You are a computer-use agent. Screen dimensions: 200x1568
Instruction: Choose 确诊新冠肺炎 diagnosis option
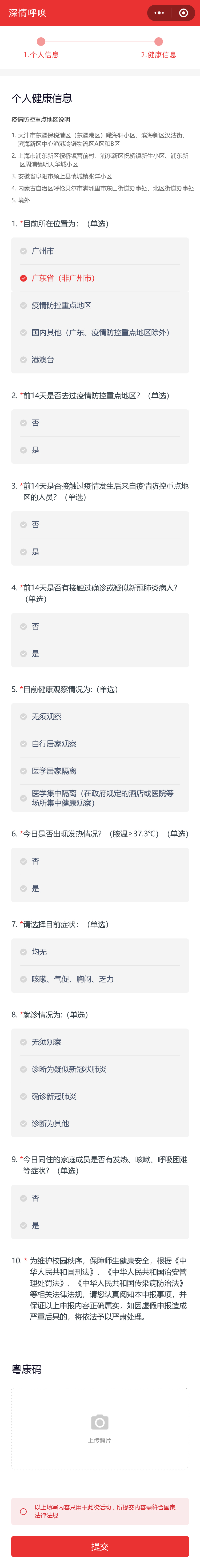(x=54, y=1096)
